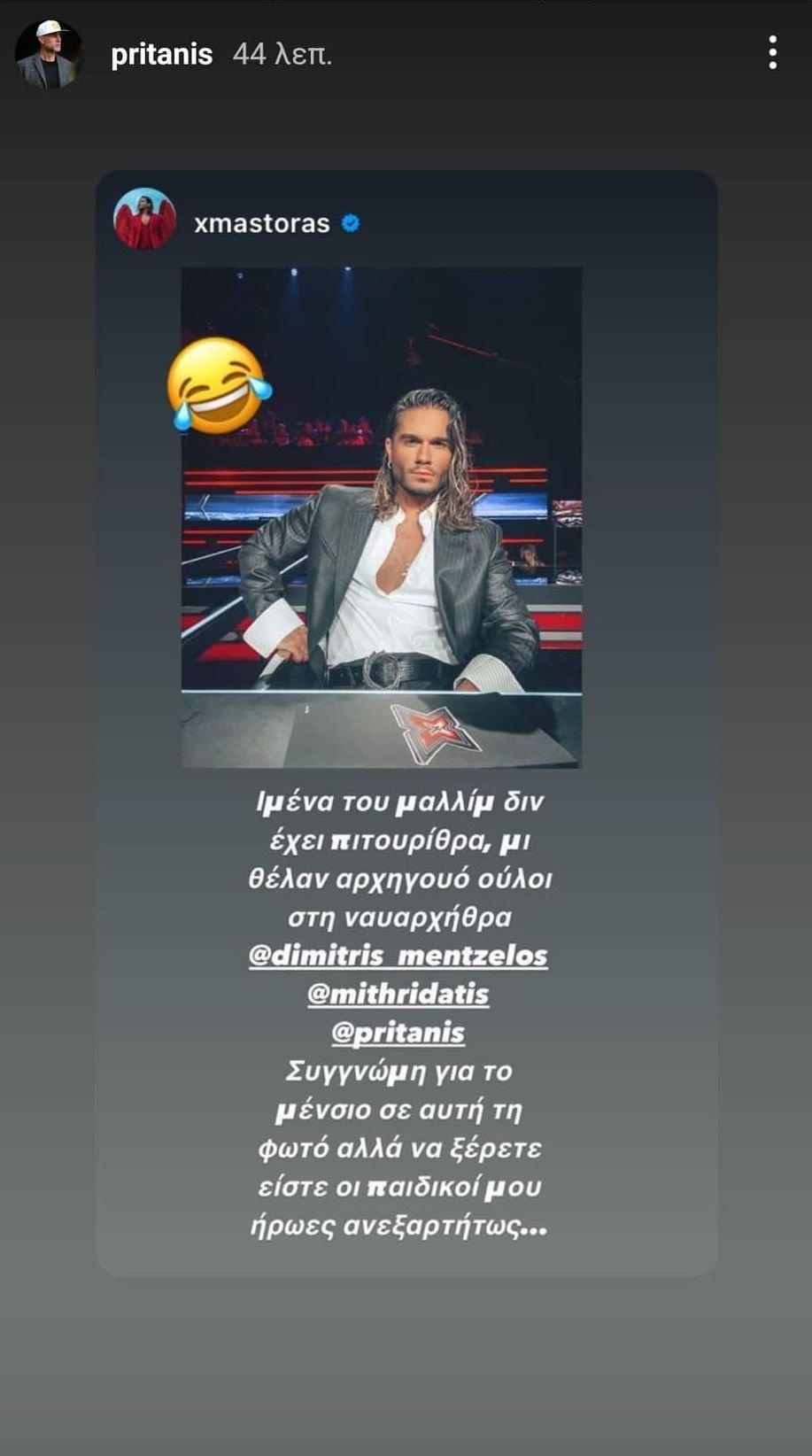
Task: Open the @pritanis mention
Action: point(398,1033)
